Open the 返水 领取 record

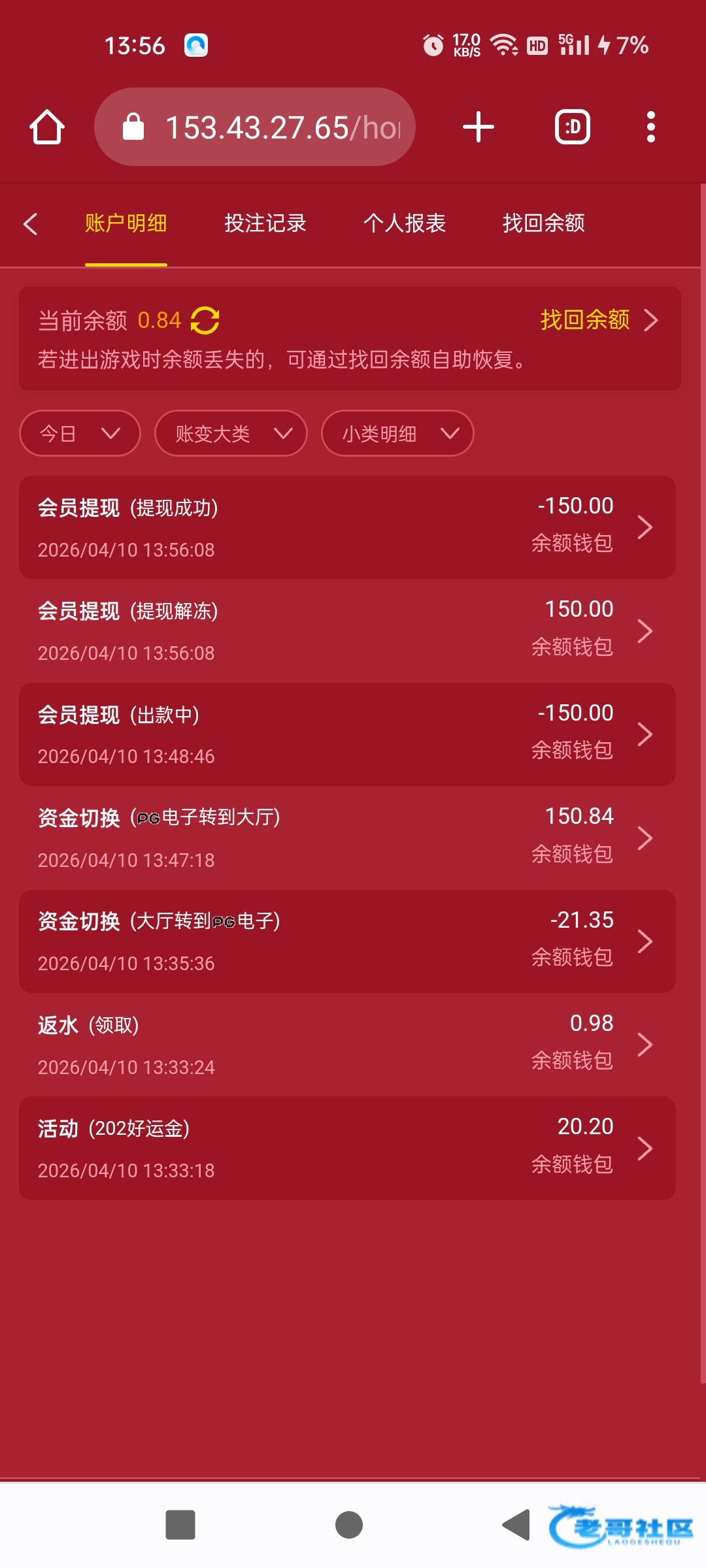click(x=347, y=1045)
